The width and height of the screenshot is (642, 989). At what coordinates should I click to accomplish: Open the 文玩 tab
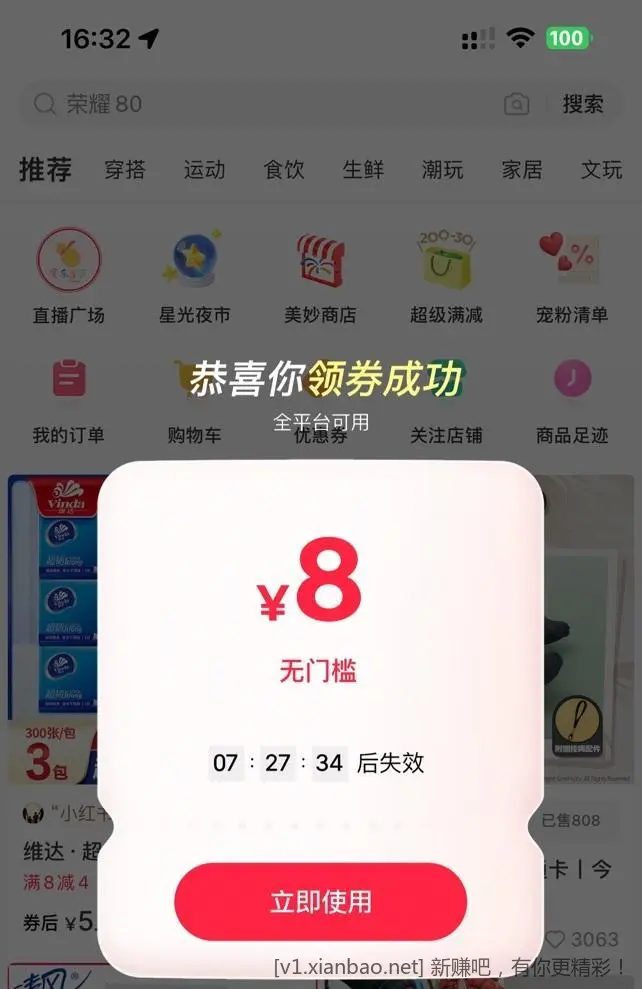(601, 170)
